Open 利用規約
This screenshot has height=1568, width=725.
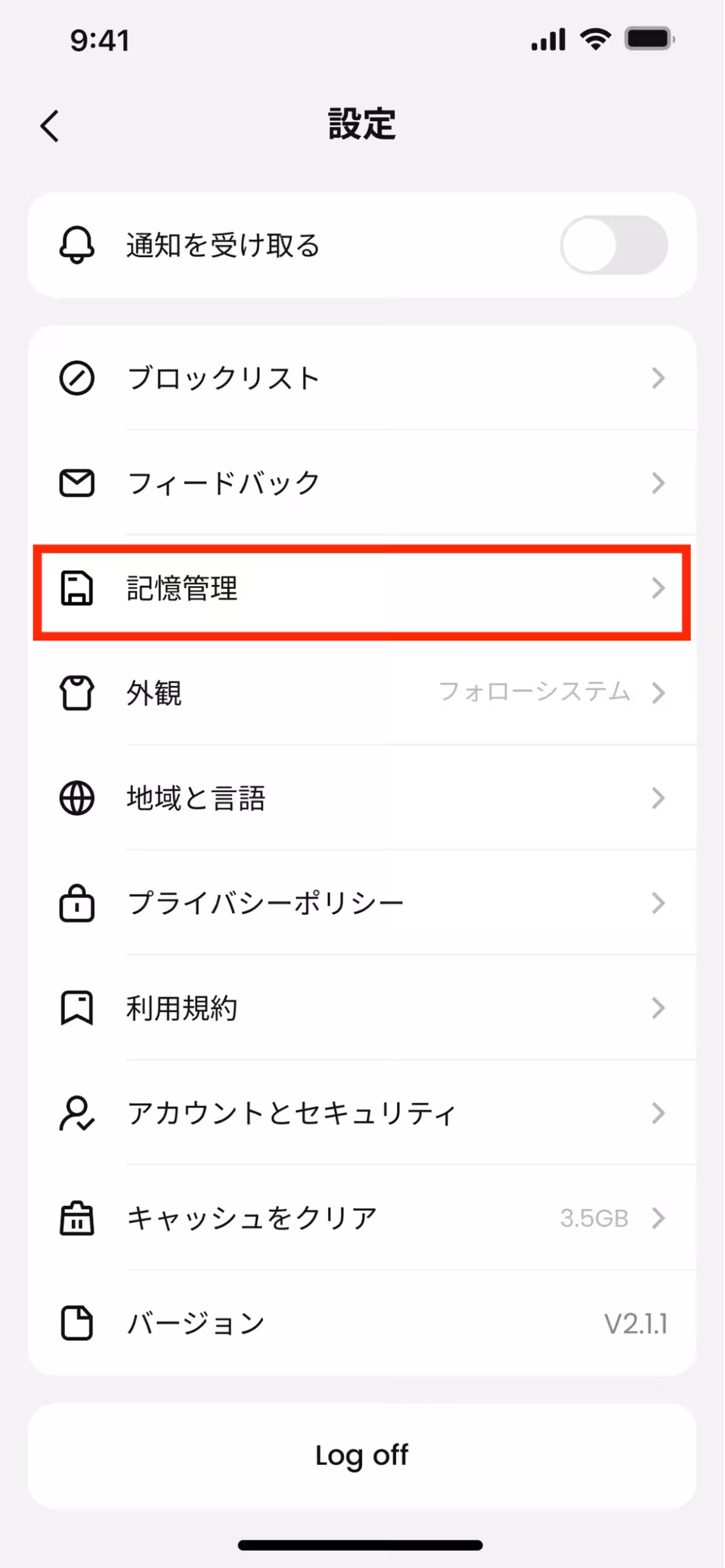click(362, 1008)
